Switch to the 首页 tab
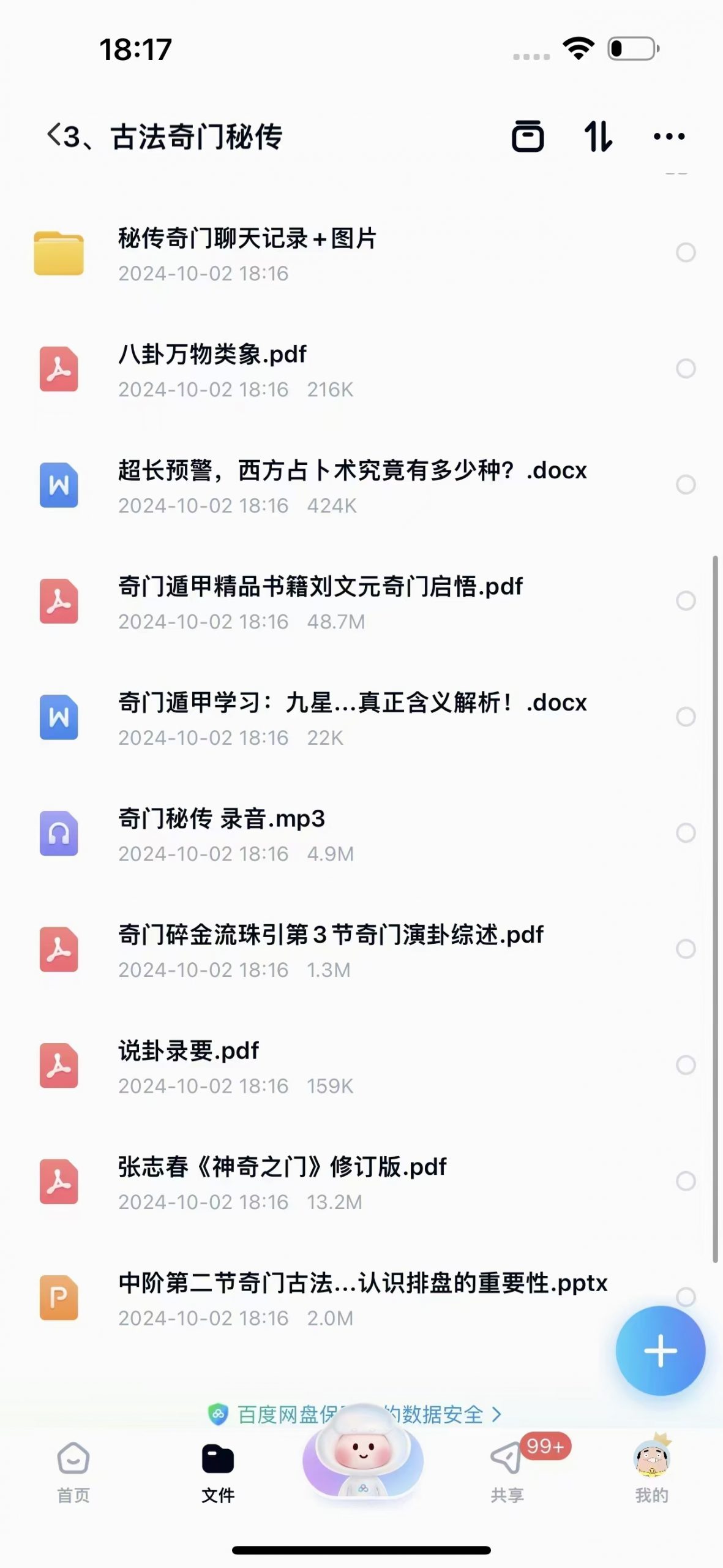 [x=73, y=1472]
